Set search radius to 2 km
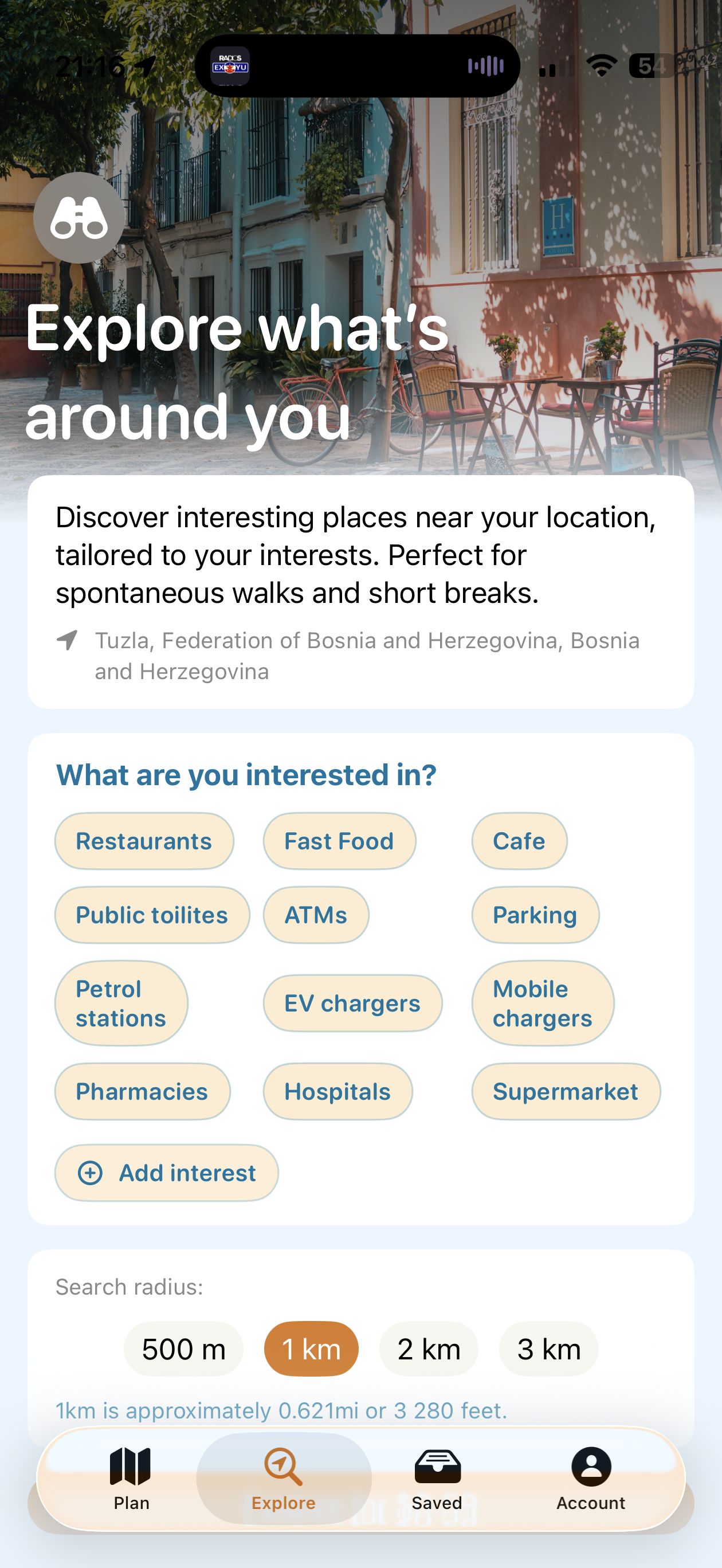Image resolution: width=722 pixels, height=1568 pixels. click(429, 1349)
